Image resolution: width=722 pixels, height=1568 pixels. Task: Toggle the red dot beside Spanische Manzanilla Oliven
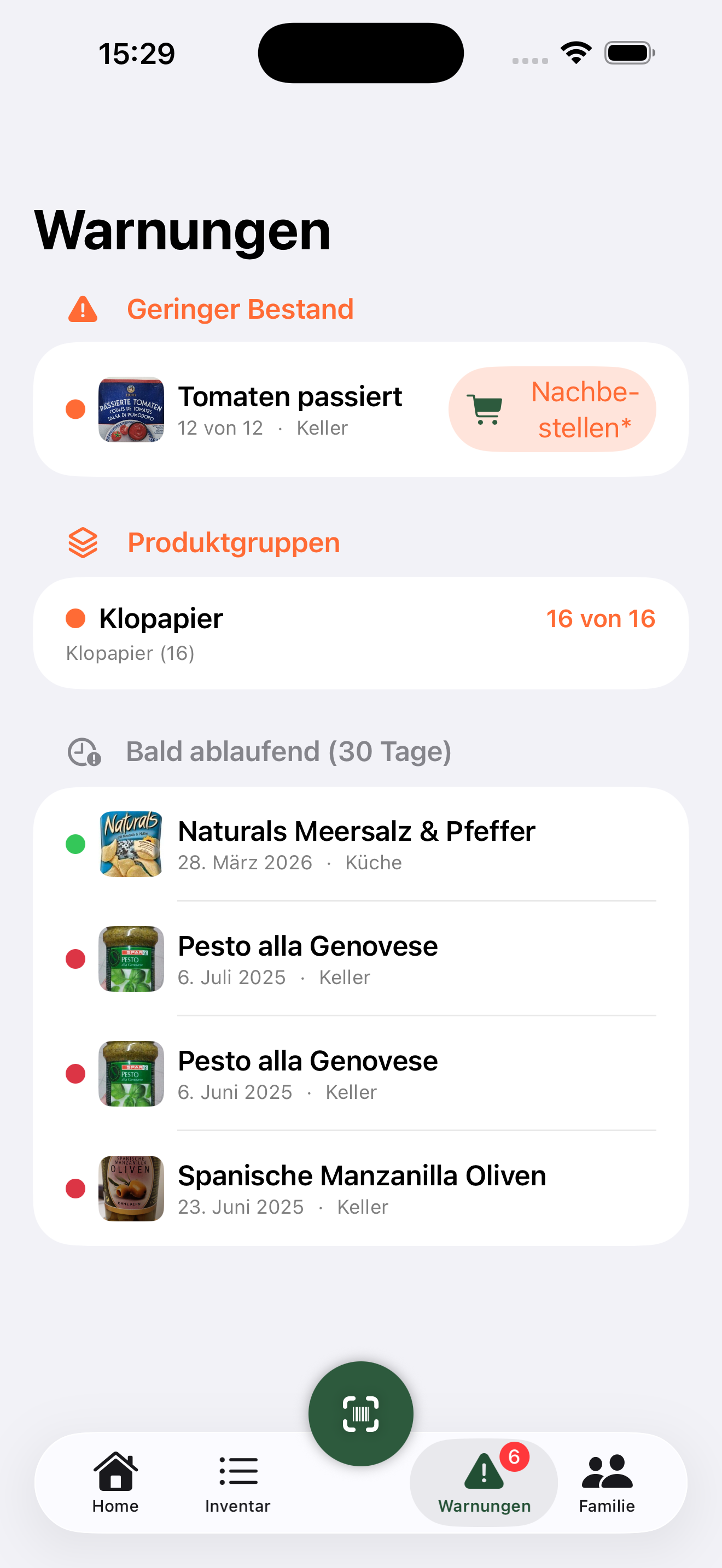pyautogui.click(x=75, y=1189)
